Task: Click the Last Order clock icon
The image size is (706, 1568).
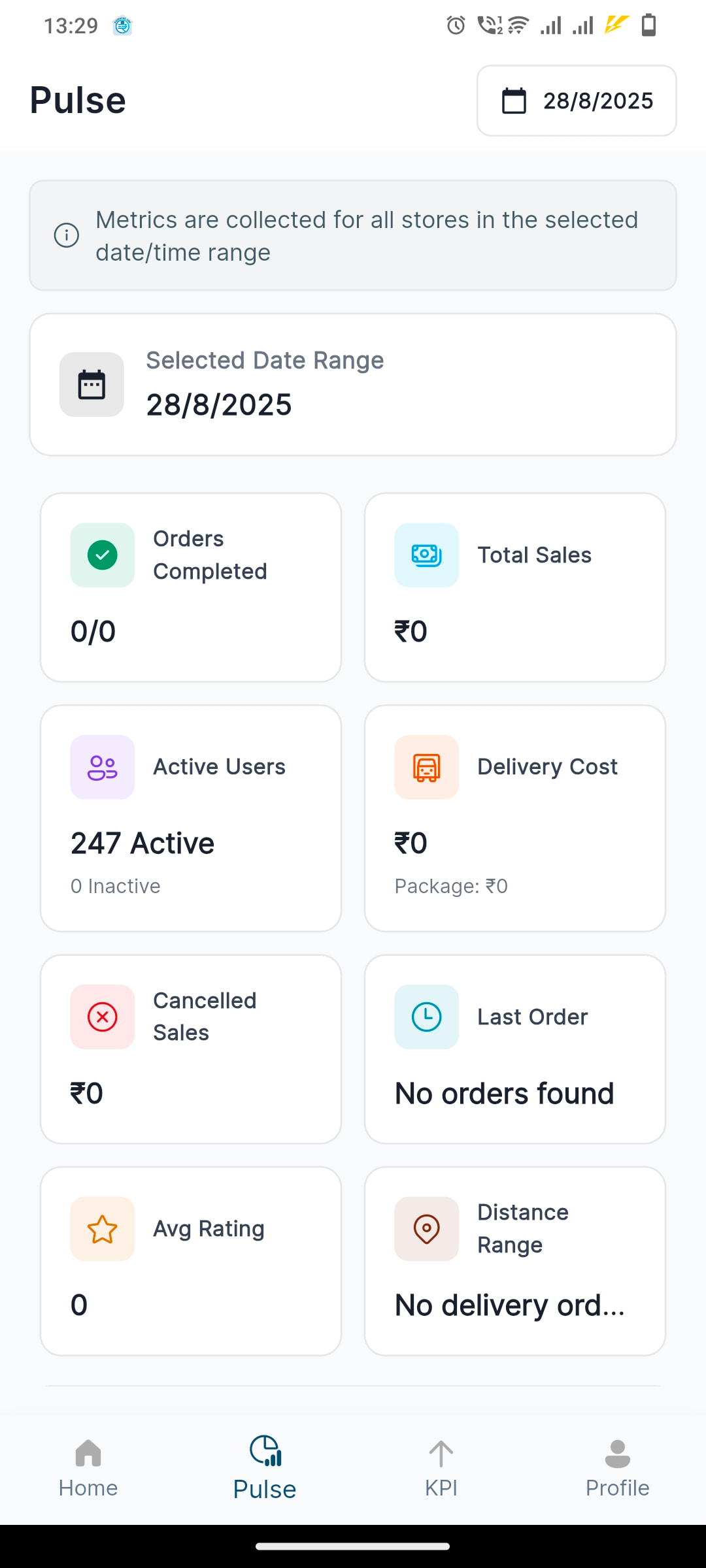Action: (x=426, y=1017)
